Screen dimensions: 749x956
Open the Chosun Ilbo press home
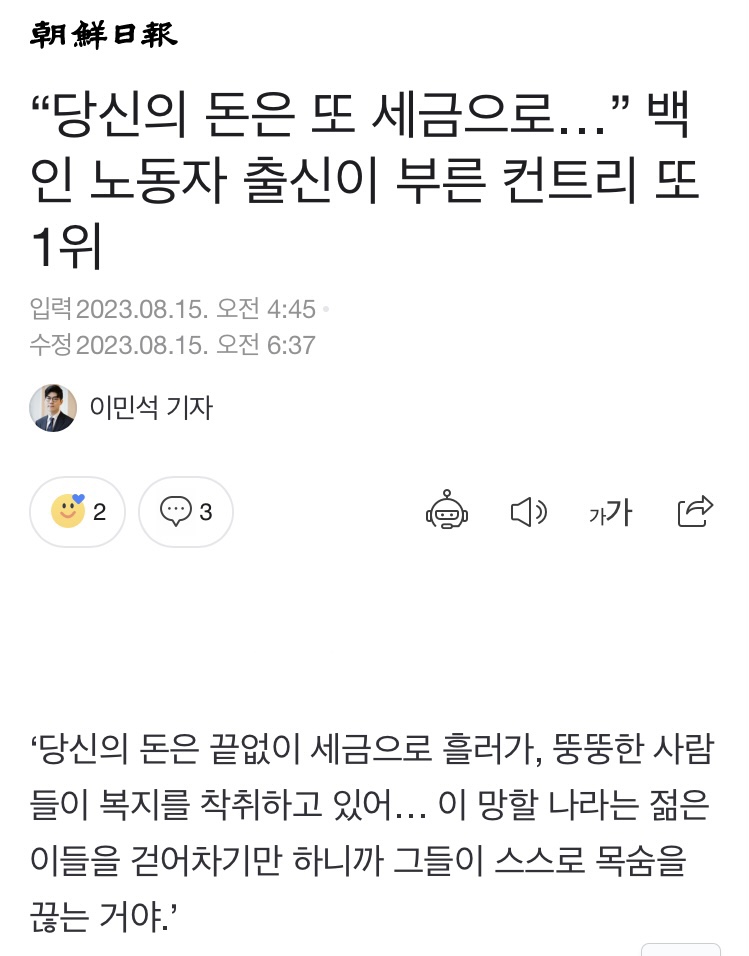tap(104, 36)
